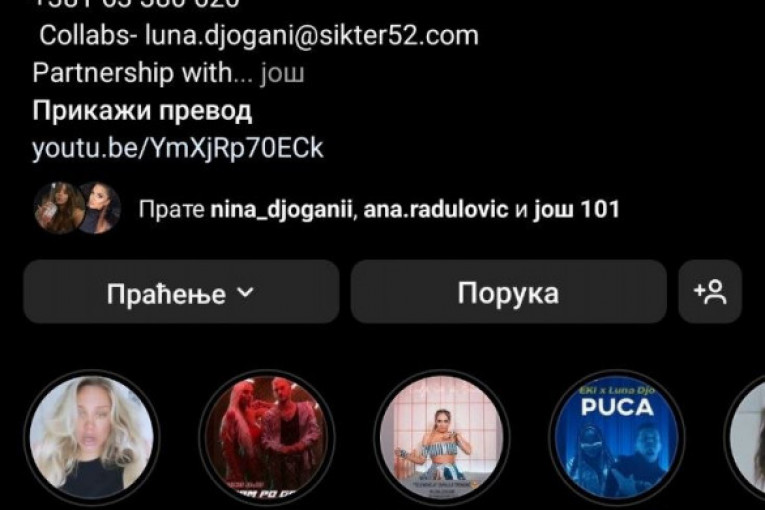The image size is (765, 510).
Task: Expand the bio with the још link
Action: click(x=283, y=74)
